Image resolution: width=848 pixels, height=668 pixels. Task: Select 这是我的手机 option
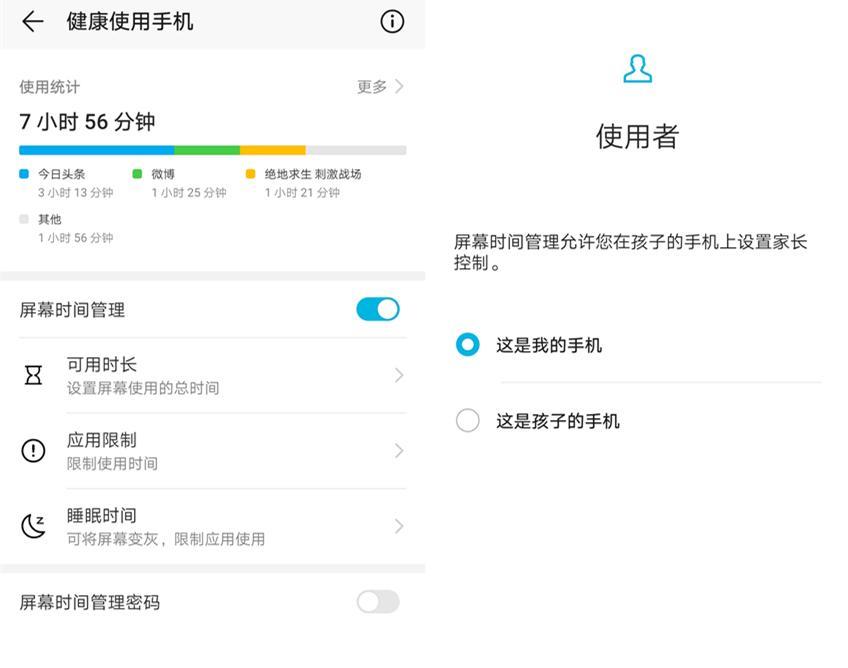468,345
